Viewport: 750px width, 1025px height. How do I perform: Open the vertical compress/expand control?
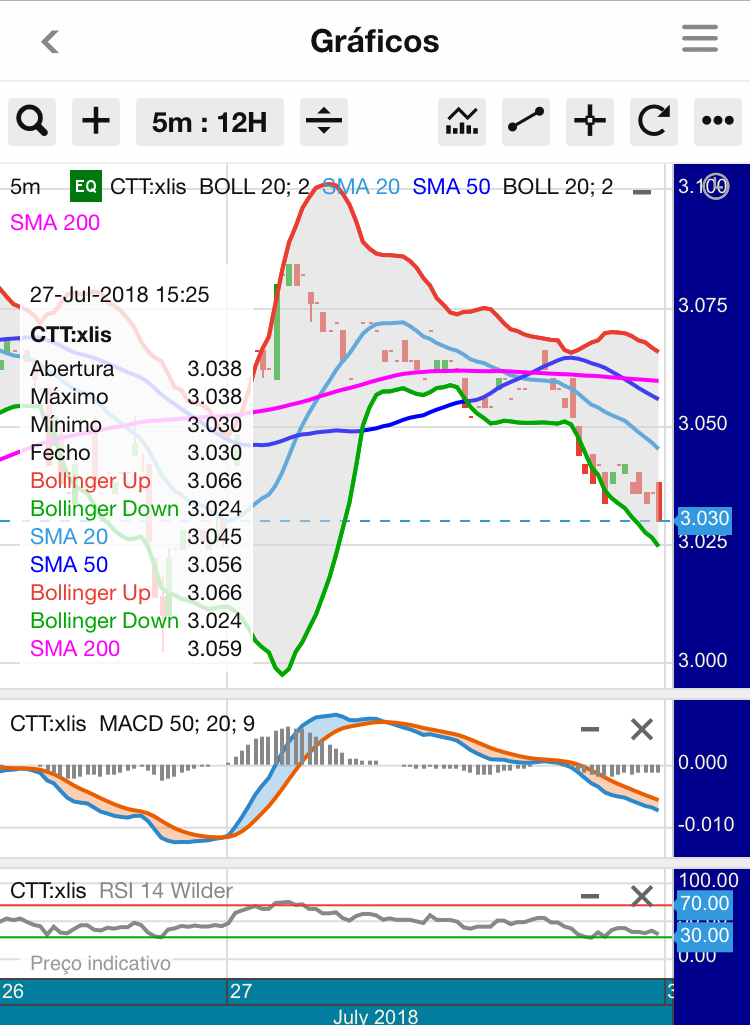click(324, 122)
